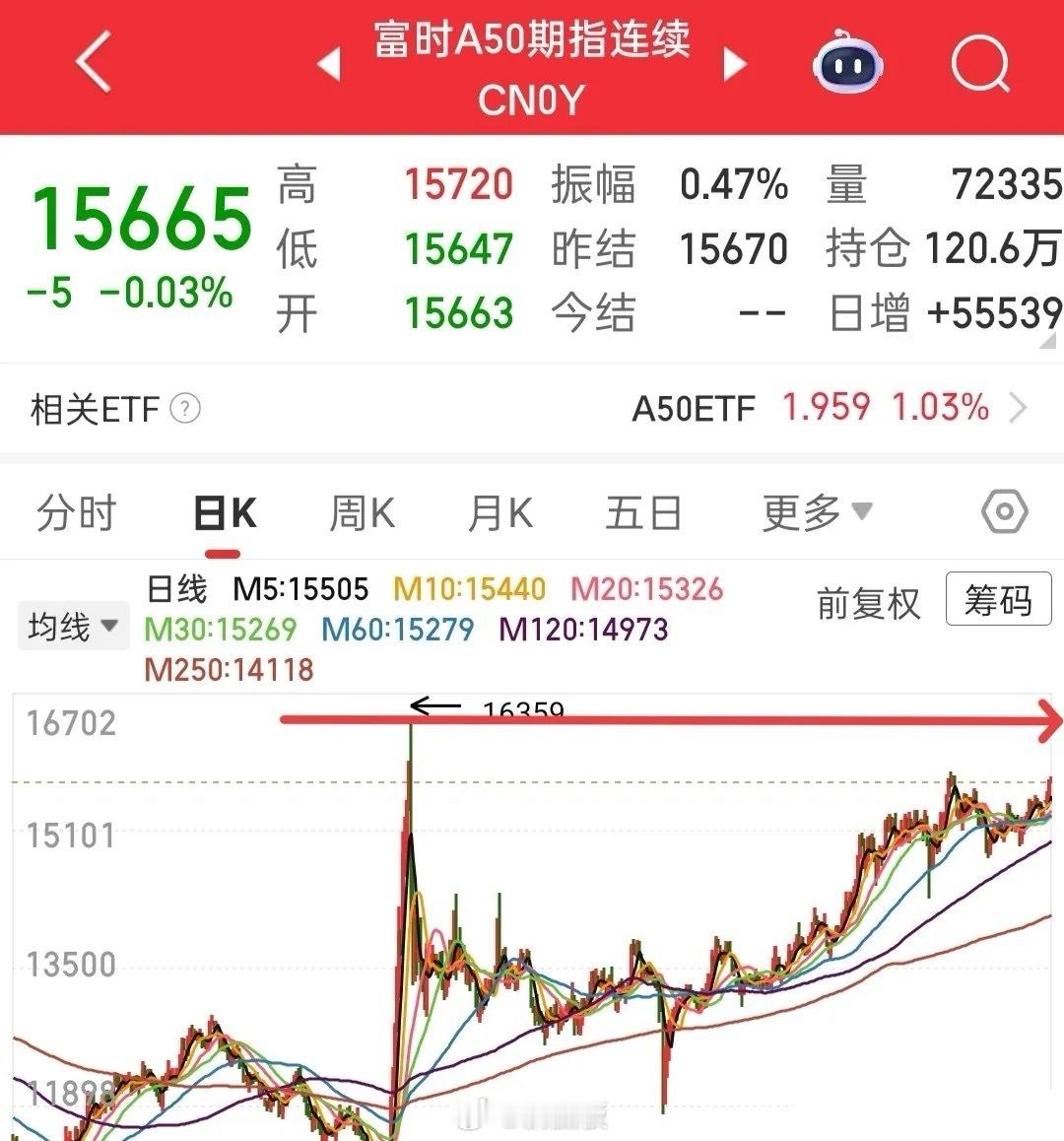This screenshot has width=1064, height=1141.
Task: Switch to the 周K weekly chart tab
Action: coord(361,510)
